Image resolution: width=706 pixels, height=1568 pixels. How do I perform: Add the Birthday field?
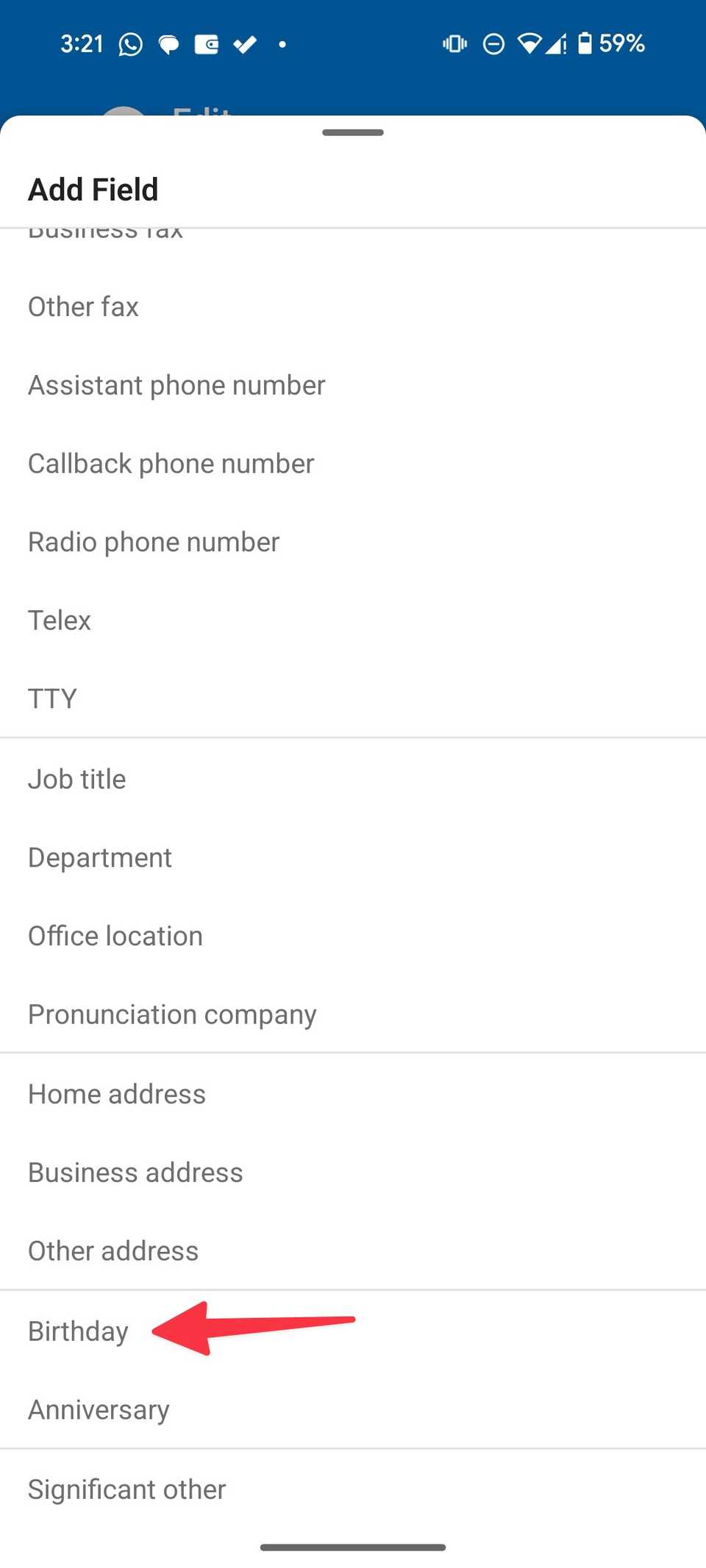click(79, 1331)
